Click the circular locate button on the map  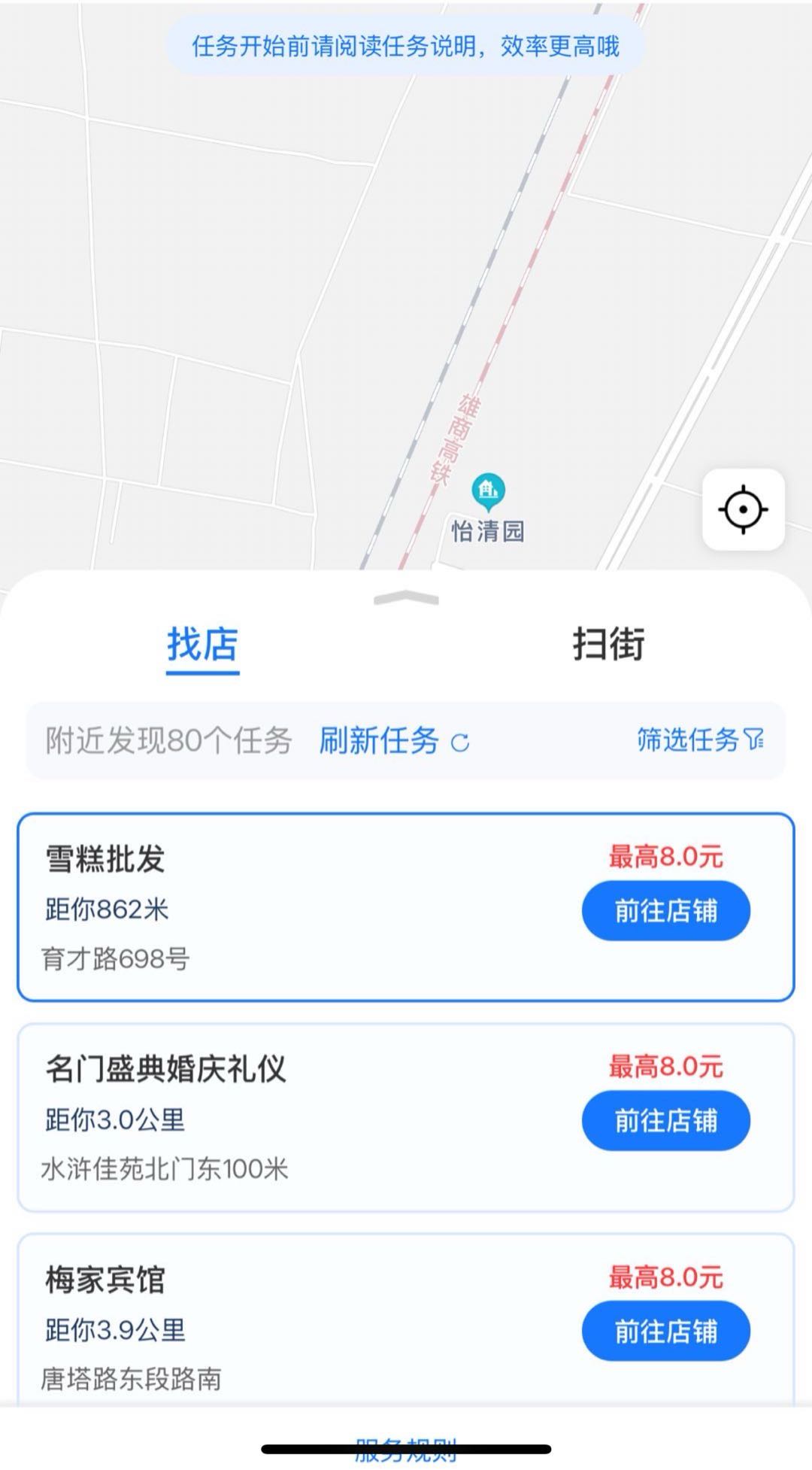coord(743,510)
